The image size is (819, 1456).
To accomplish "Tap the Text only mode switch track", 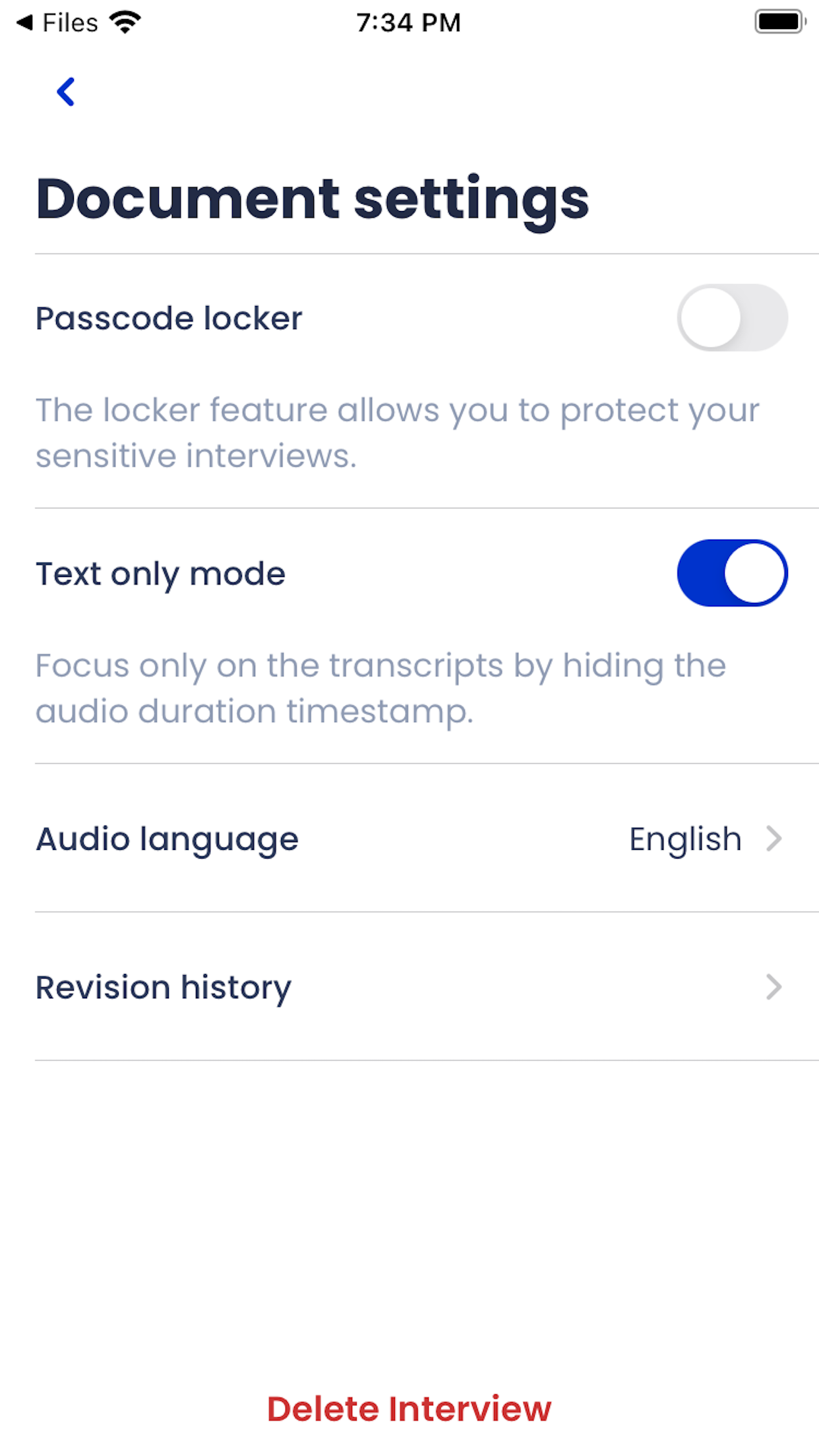I will pos(732,573).
